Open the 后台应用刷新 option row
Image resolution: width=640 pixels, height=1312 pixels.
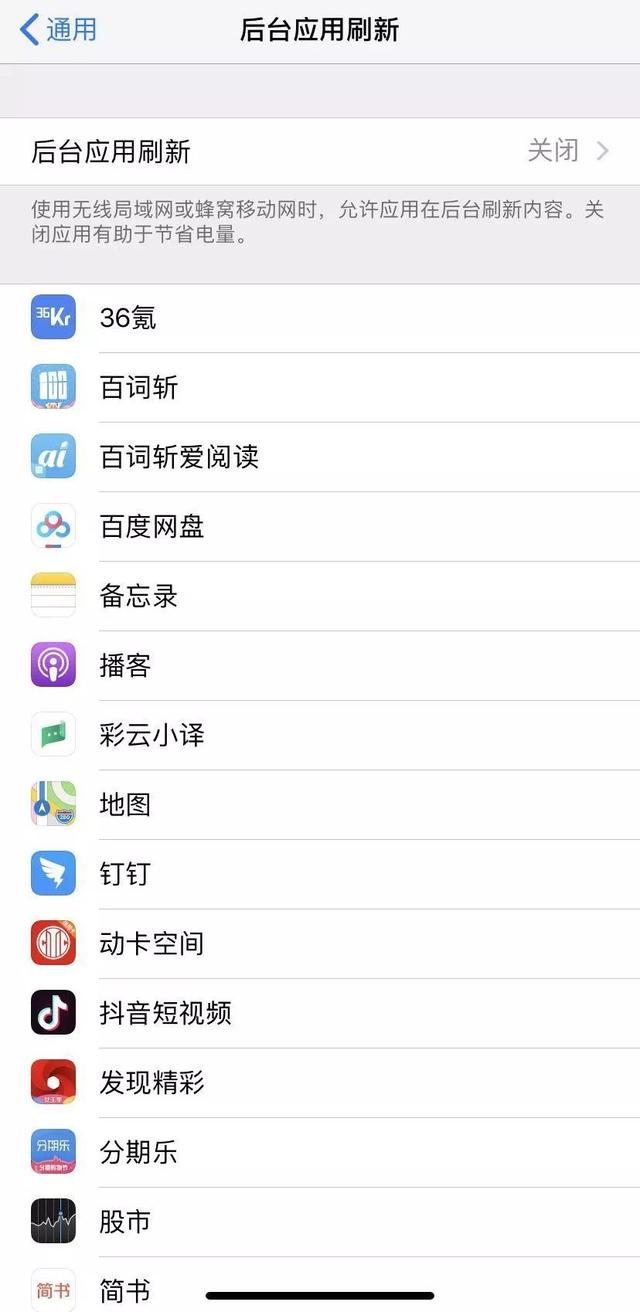coord(320,152)
